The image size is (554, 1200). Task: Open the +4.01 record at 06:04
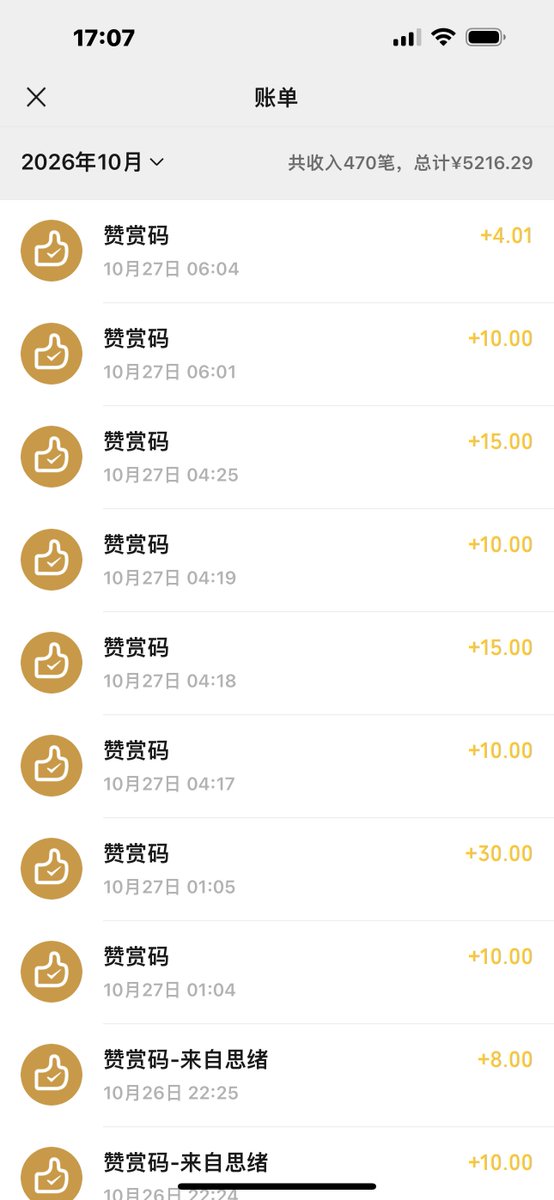(x=277, y=251)
